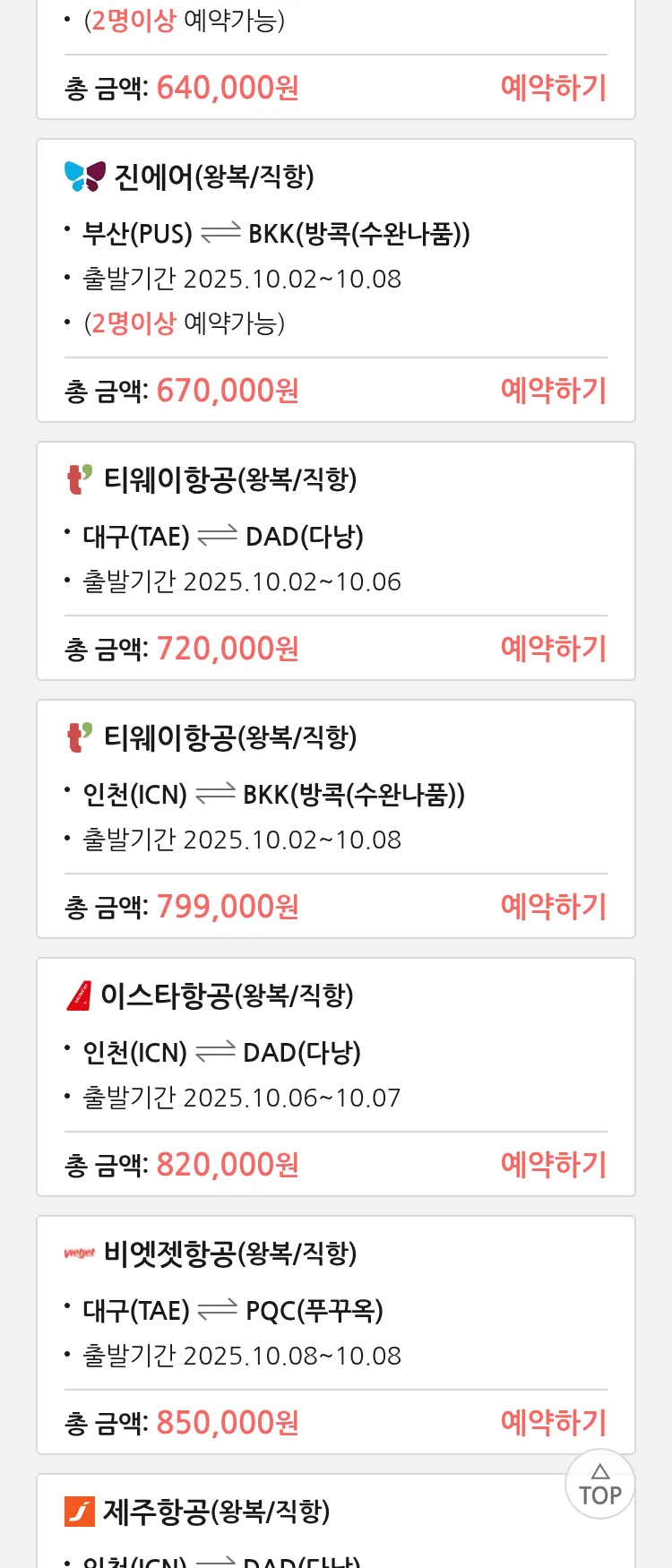Tap 예약하기 for 670,000원 진에어 Busan–Bangkok
Image resolution: width=672 pixels, height=1568 pixels.
553,391
